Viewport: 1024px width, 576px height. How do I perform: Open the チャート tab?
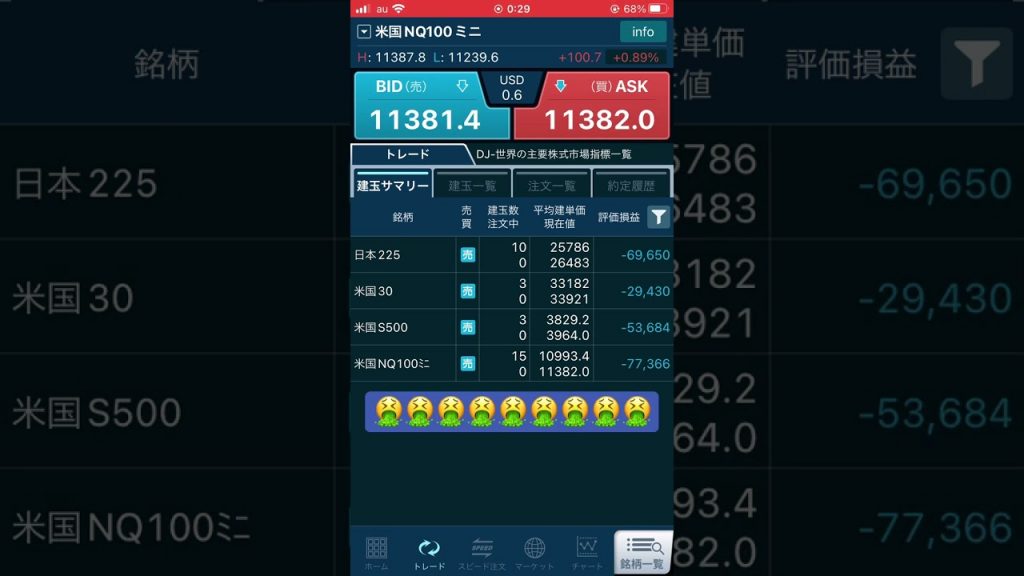587,553
